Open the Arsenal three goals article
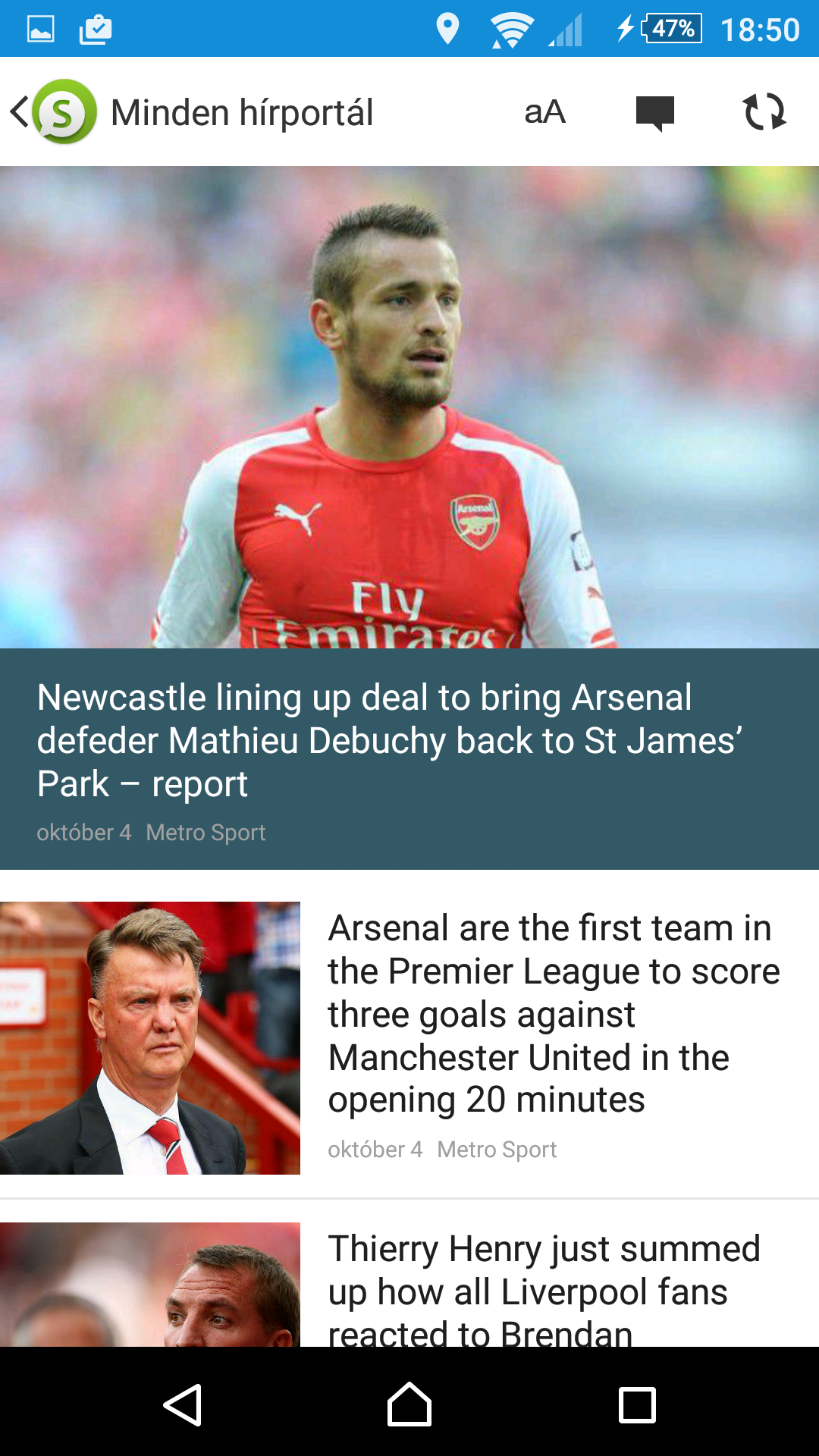 409,1037
